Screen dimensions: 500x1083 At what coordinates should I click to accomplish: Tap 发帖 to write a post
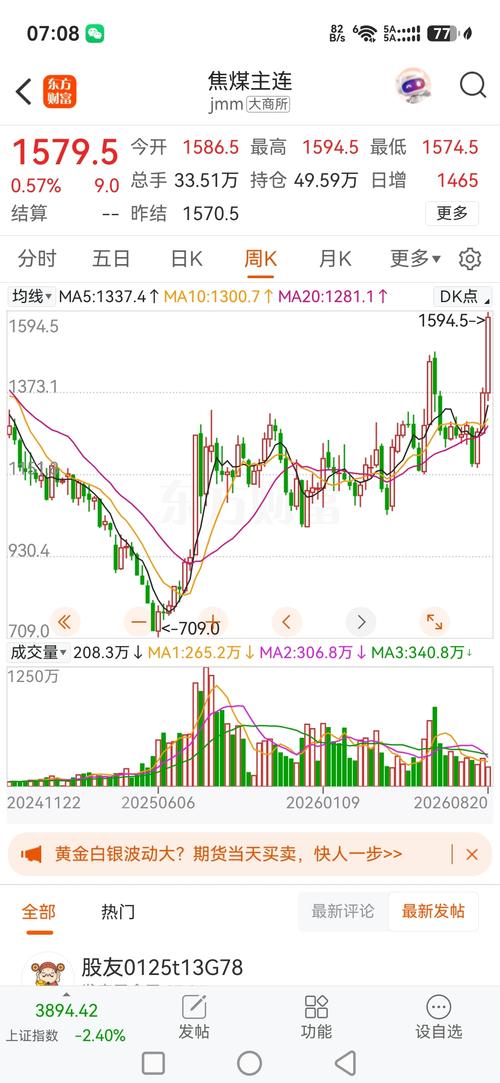tap(194, 1018)
